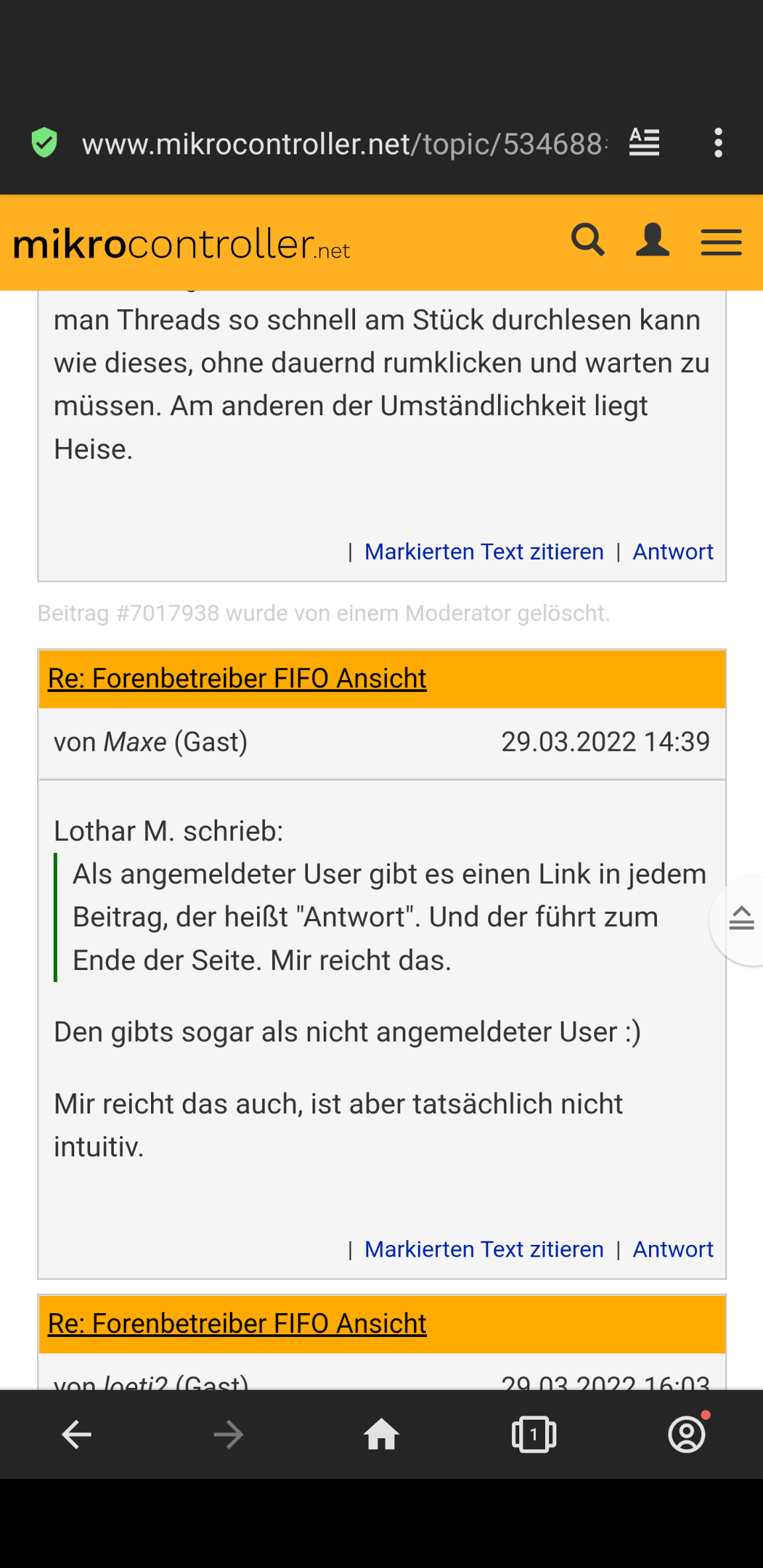Screen dimensions: 763x1568
Task: Show open tabs switcher
Action: pos(534,1434)
